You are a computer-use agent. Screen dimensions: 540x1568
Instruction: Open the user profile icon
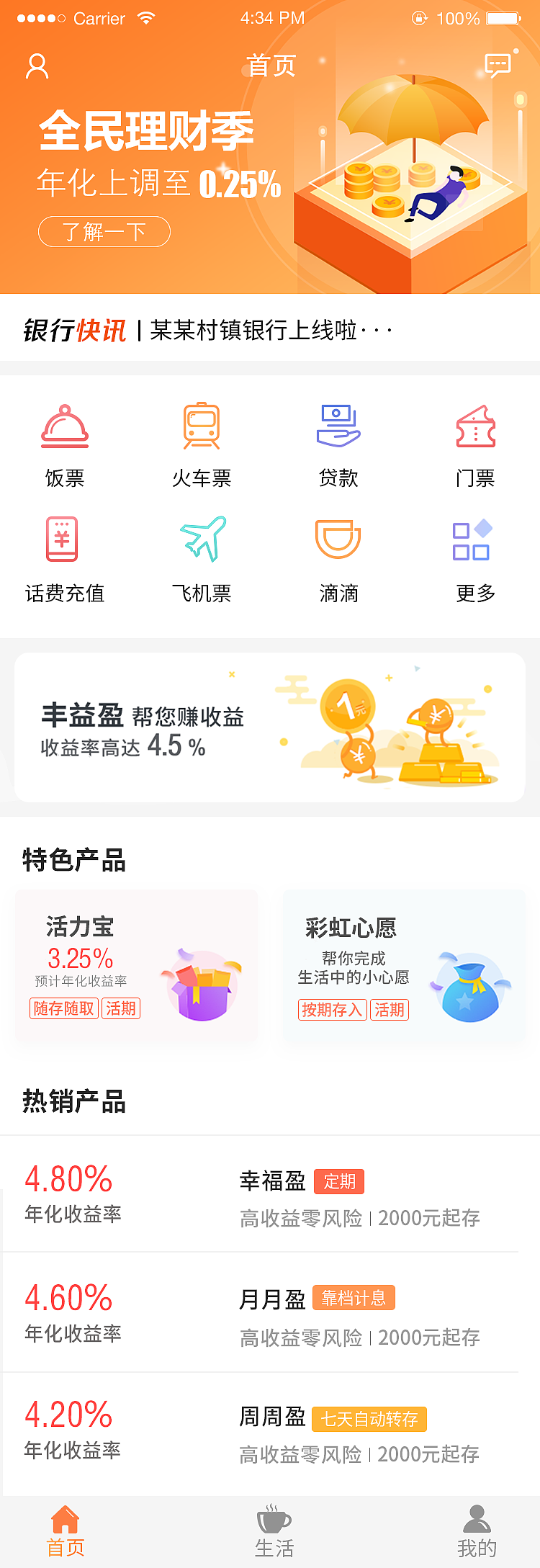(x=37, y=66)
